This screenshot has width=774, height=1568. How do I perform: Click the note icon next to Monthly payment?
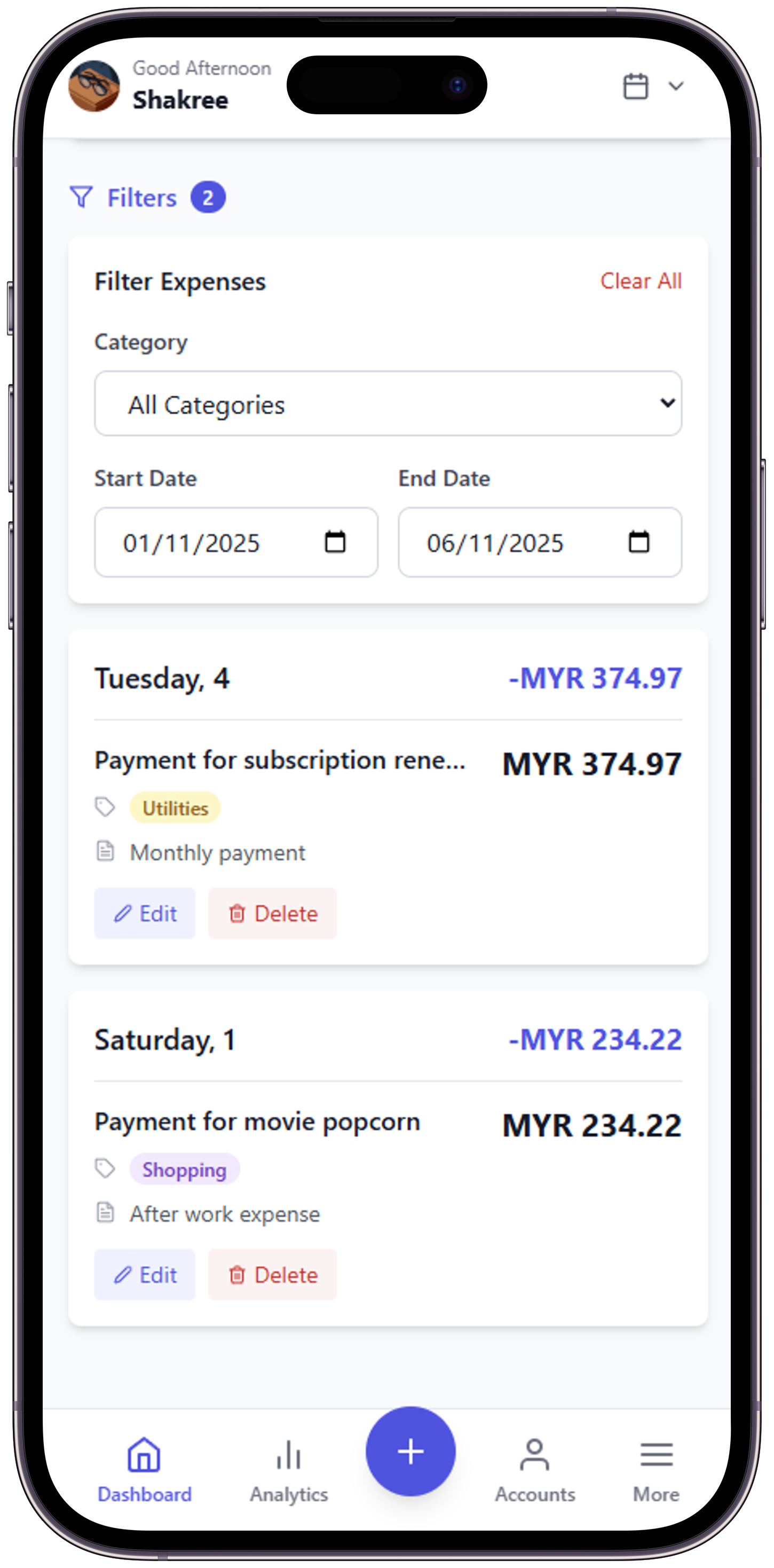tap(105, 852)
